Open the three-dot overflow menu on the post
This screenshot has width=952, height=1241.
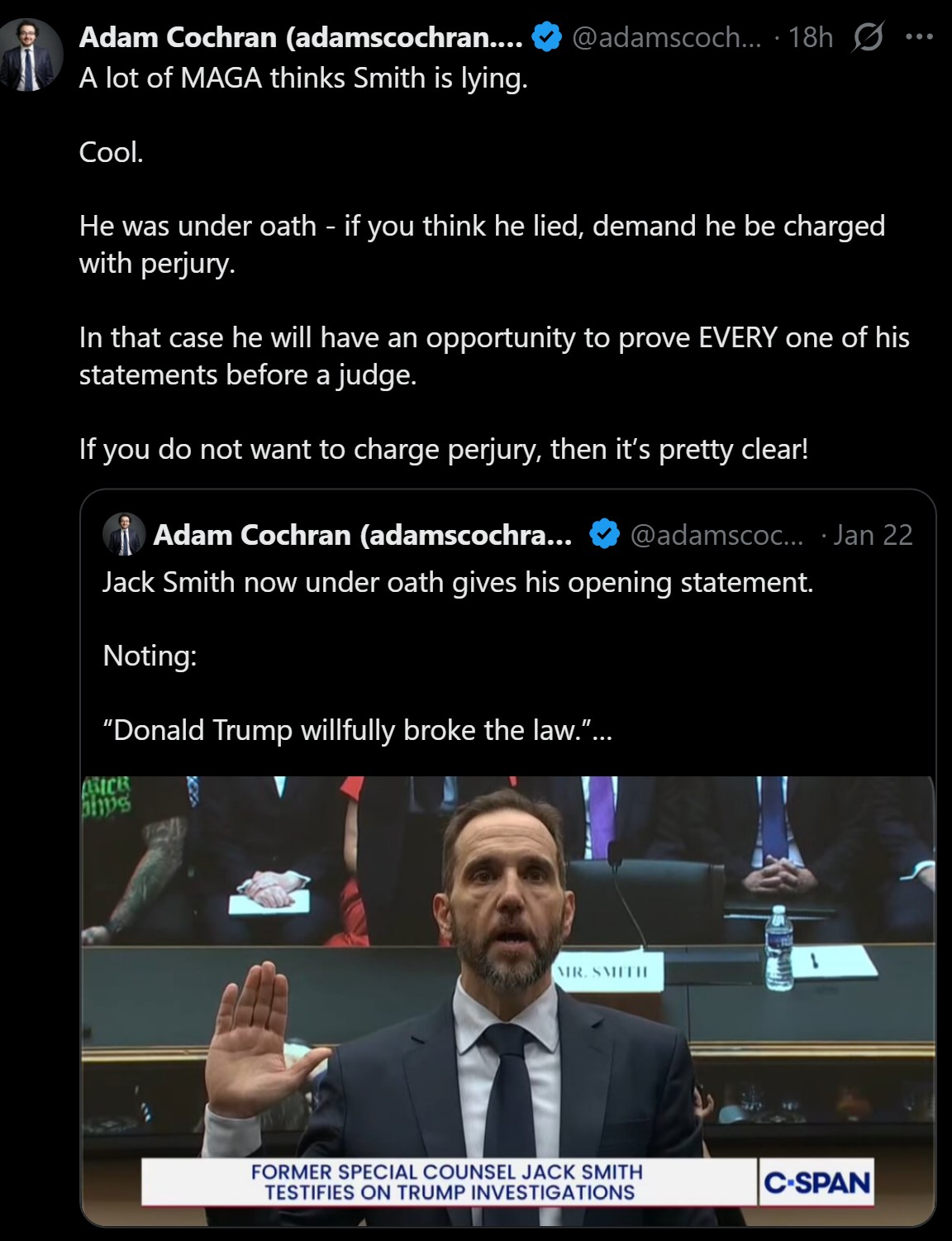click(x=918, y=37)
